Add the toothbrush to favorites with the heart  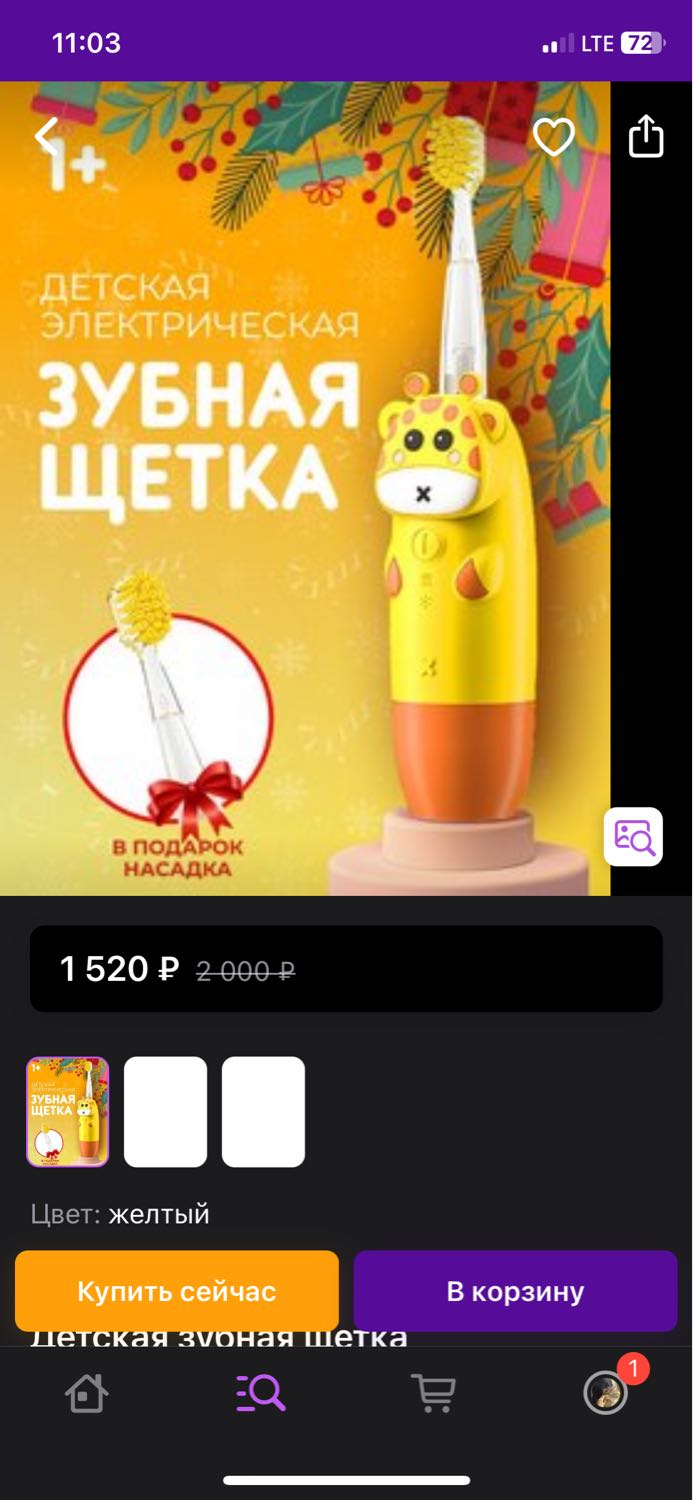click(553, 137)
